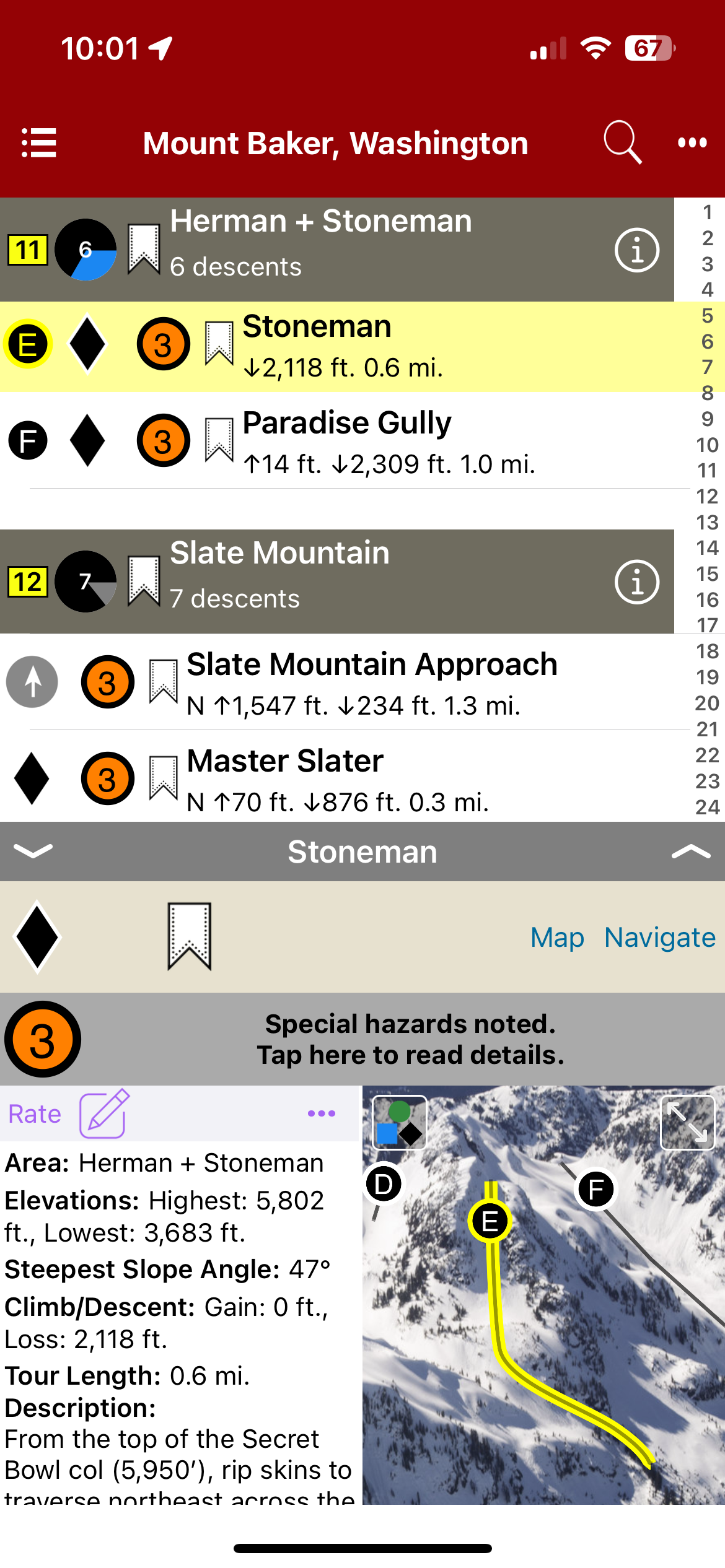
Task: Open the Map link
Action: pos(557,938)
